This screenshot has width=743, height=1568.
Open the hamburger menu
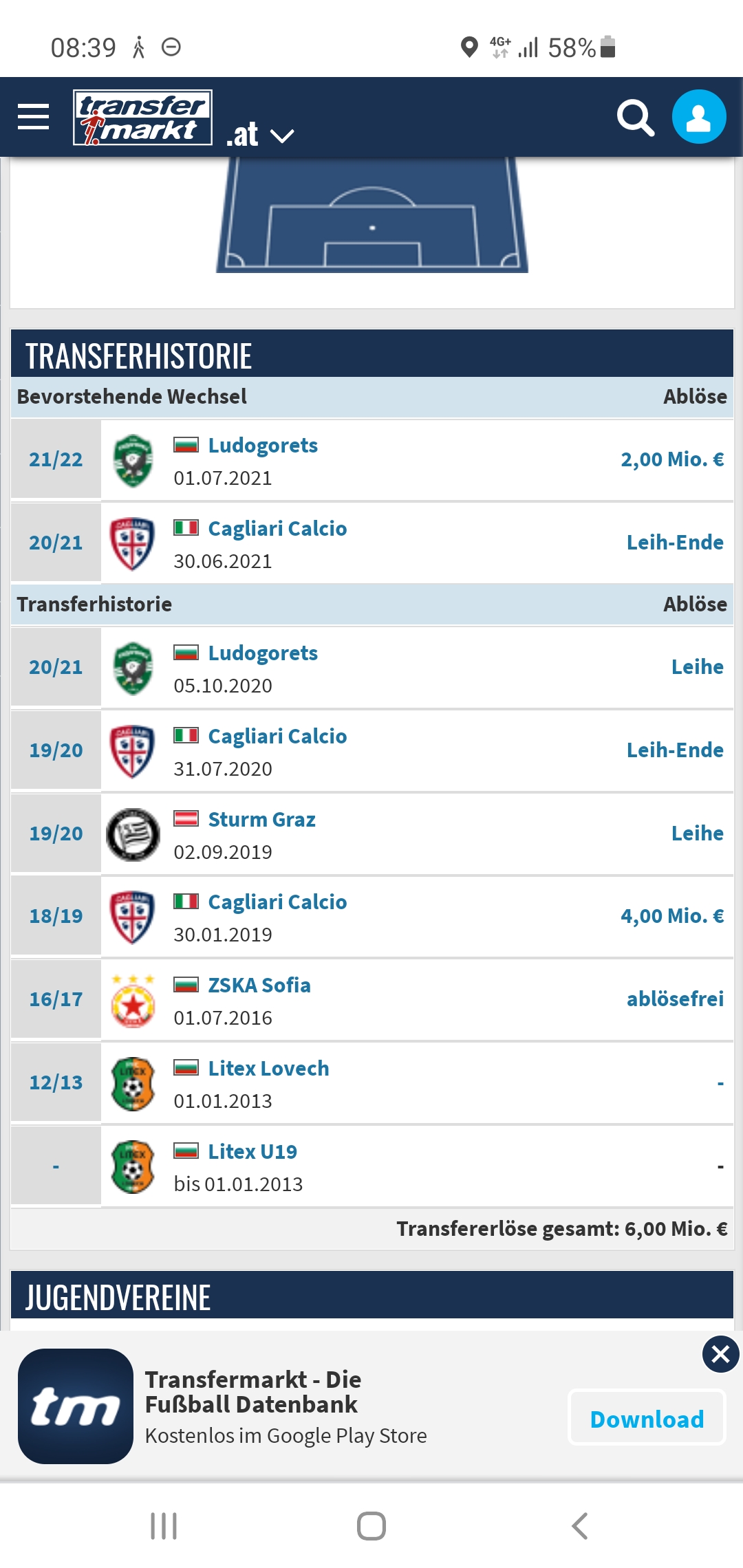pyautogui.click(x=33, y=117)
